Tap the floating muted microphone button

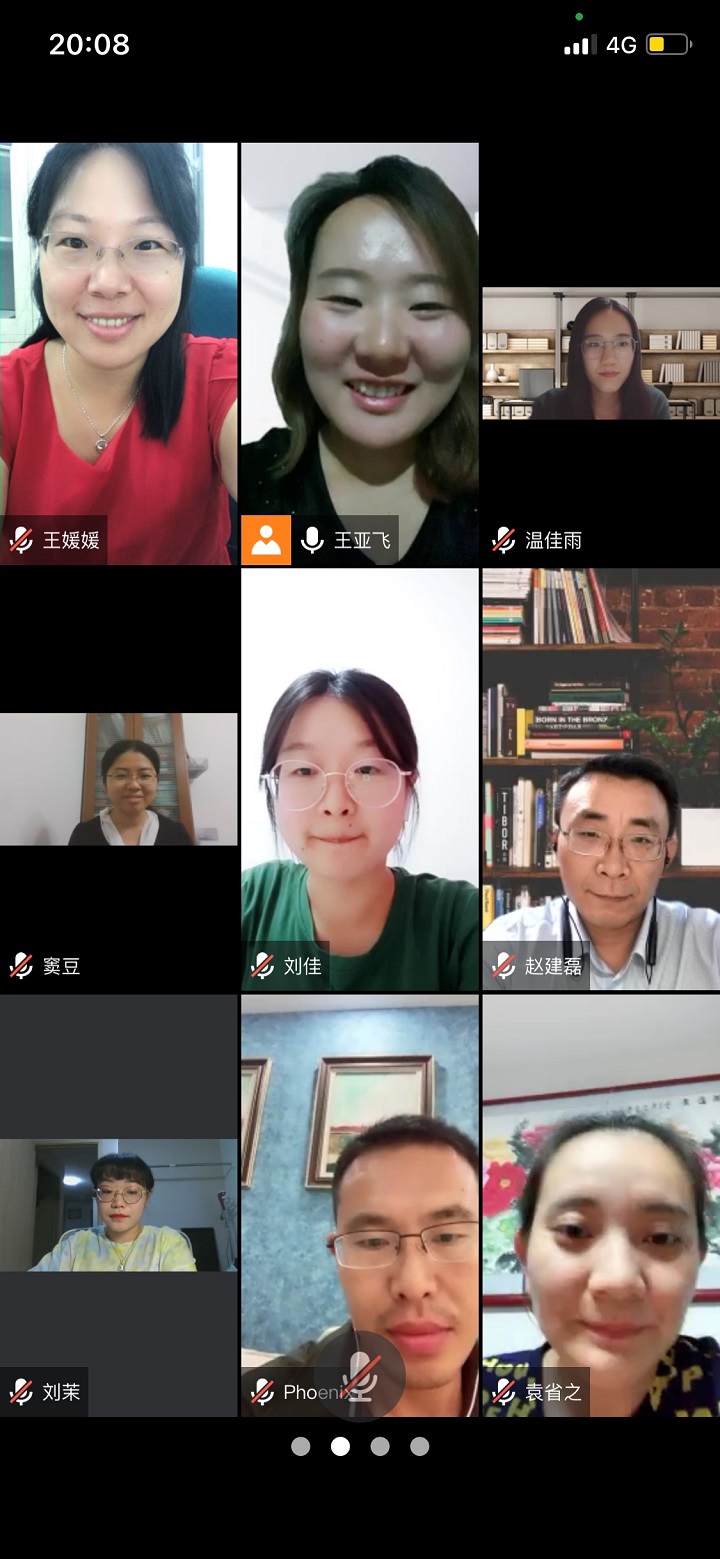359,1376
